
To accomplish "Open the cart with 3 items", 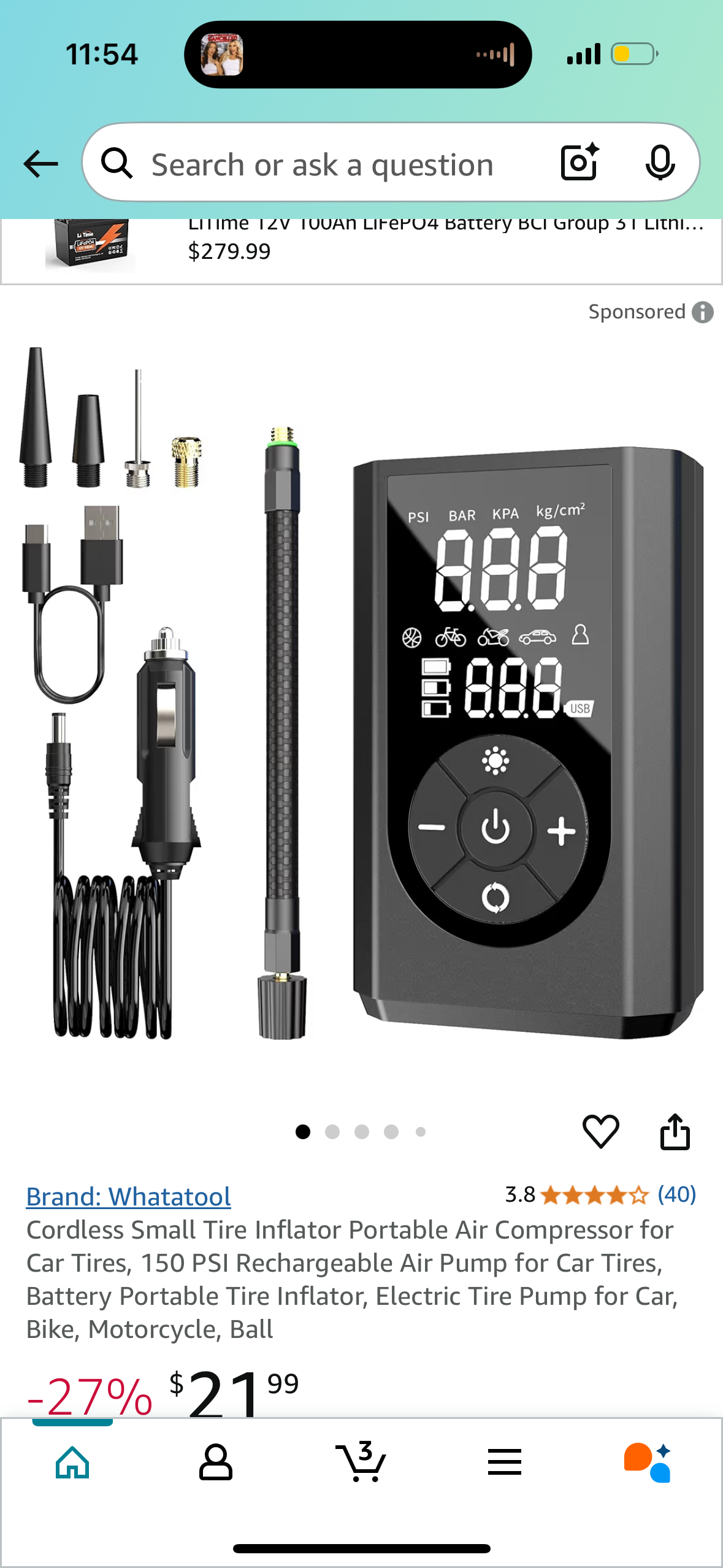I will pyautogui.click(x=361, y=1462).
